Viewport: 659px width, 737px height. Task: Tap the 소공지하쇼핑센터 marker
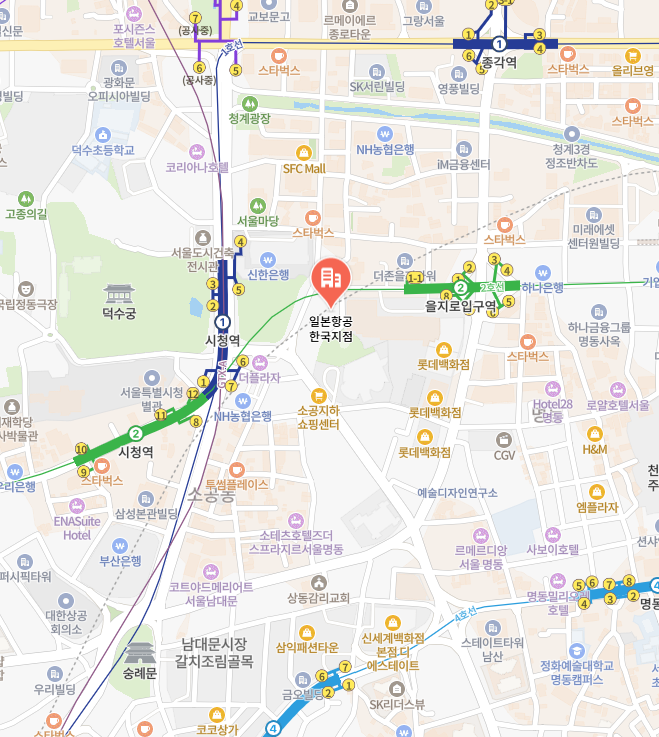pyautogui.click(x=319, y=394)
